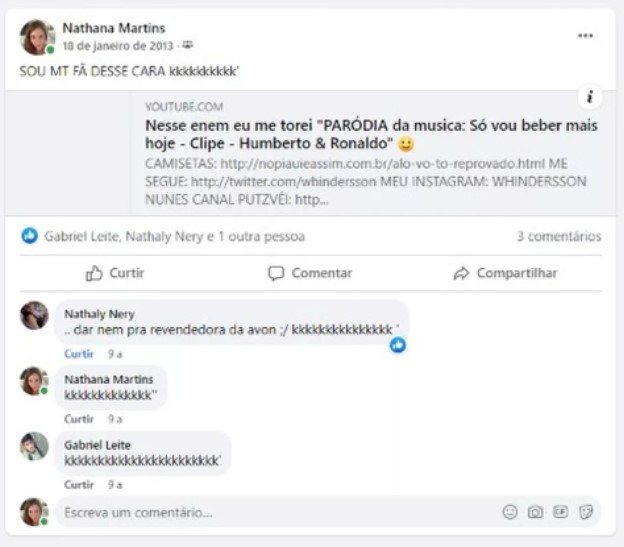This screenshot has height=547, width=624.
Task: Like the post with Curtir button
Action: [115, 273]
